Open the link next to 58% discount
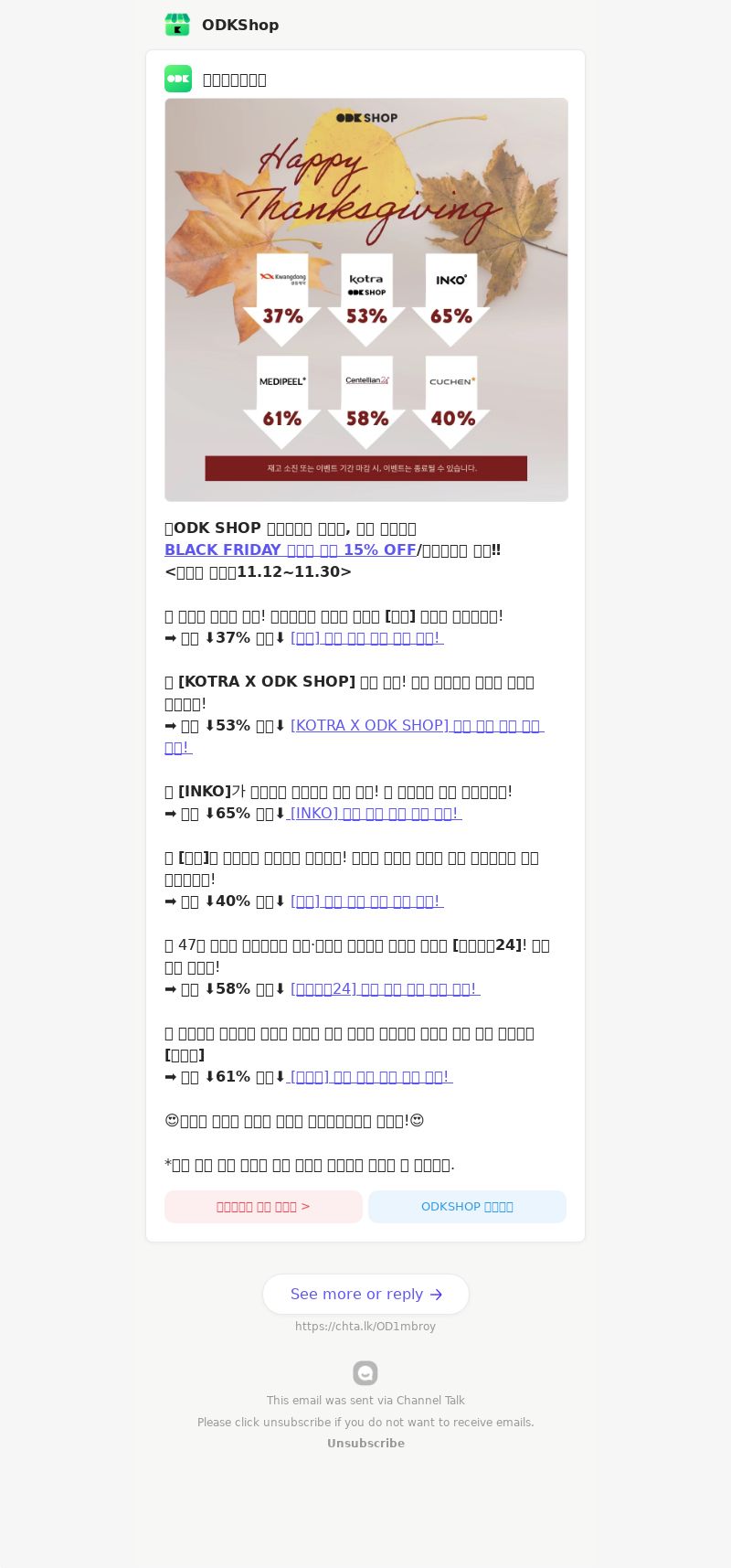731x1568 pixels. point(385,989)
